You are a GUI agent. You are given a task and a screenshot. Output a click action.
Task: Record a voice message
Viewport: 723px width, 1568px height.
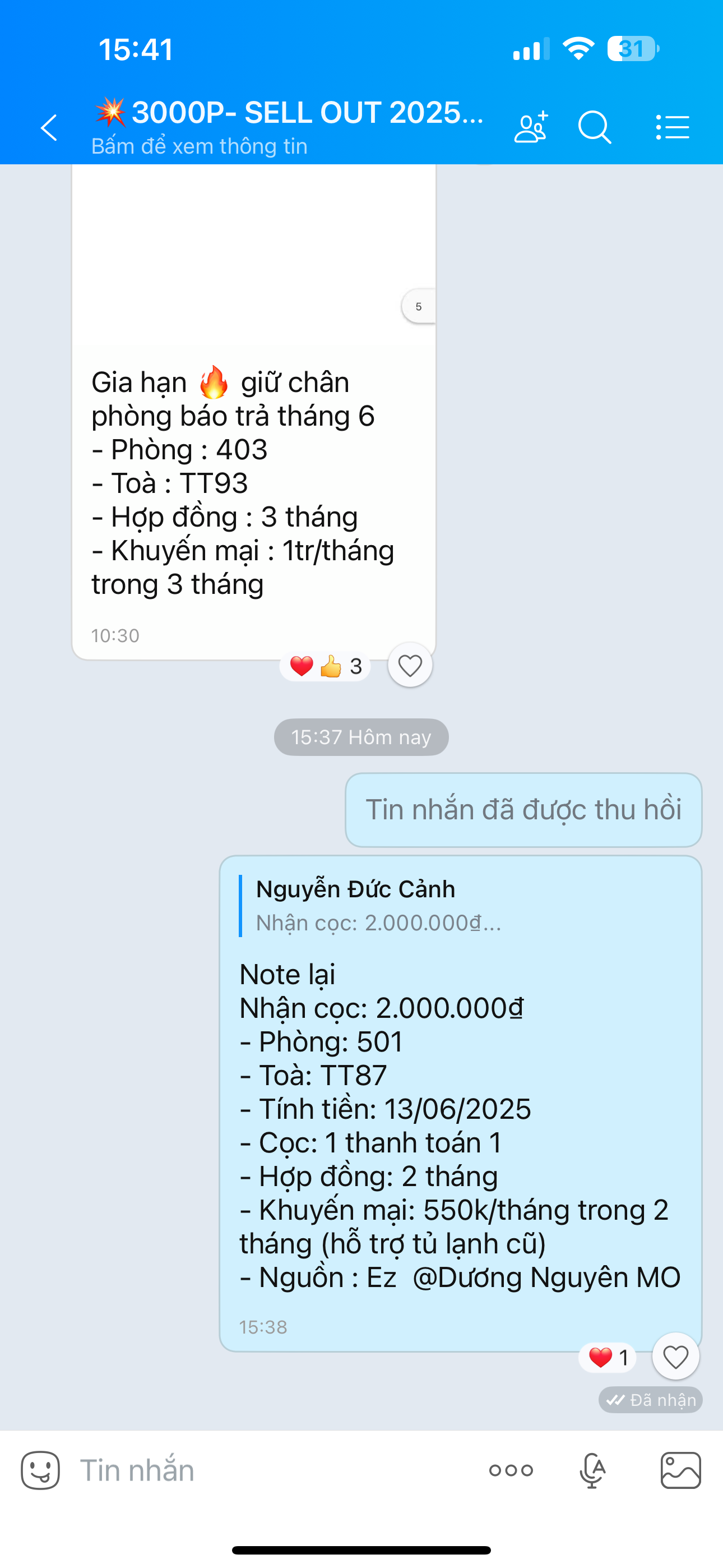[593, 1470]
